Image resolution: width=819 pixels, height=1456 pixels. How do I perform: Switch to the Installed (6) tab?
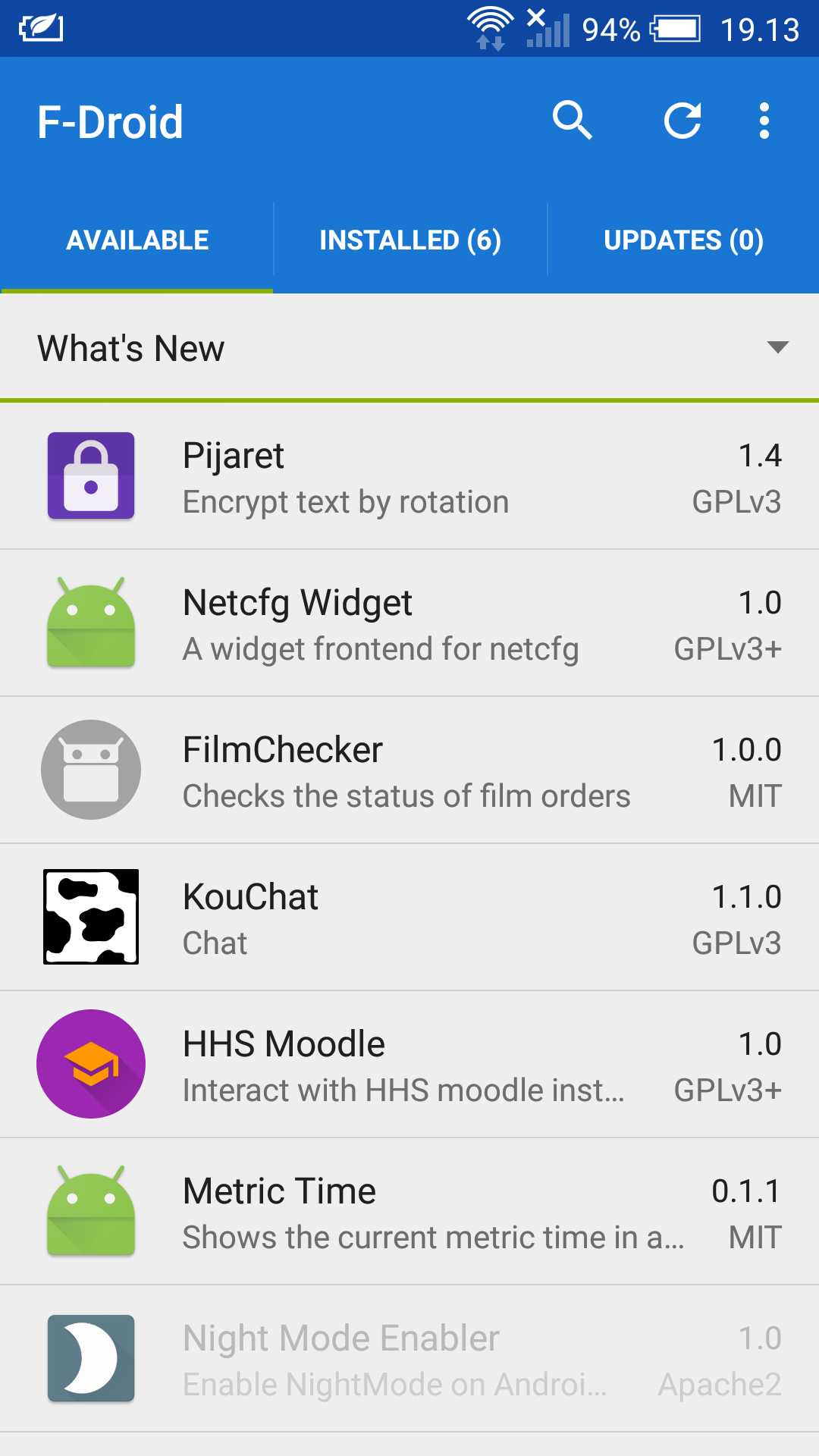pos(410,240)
